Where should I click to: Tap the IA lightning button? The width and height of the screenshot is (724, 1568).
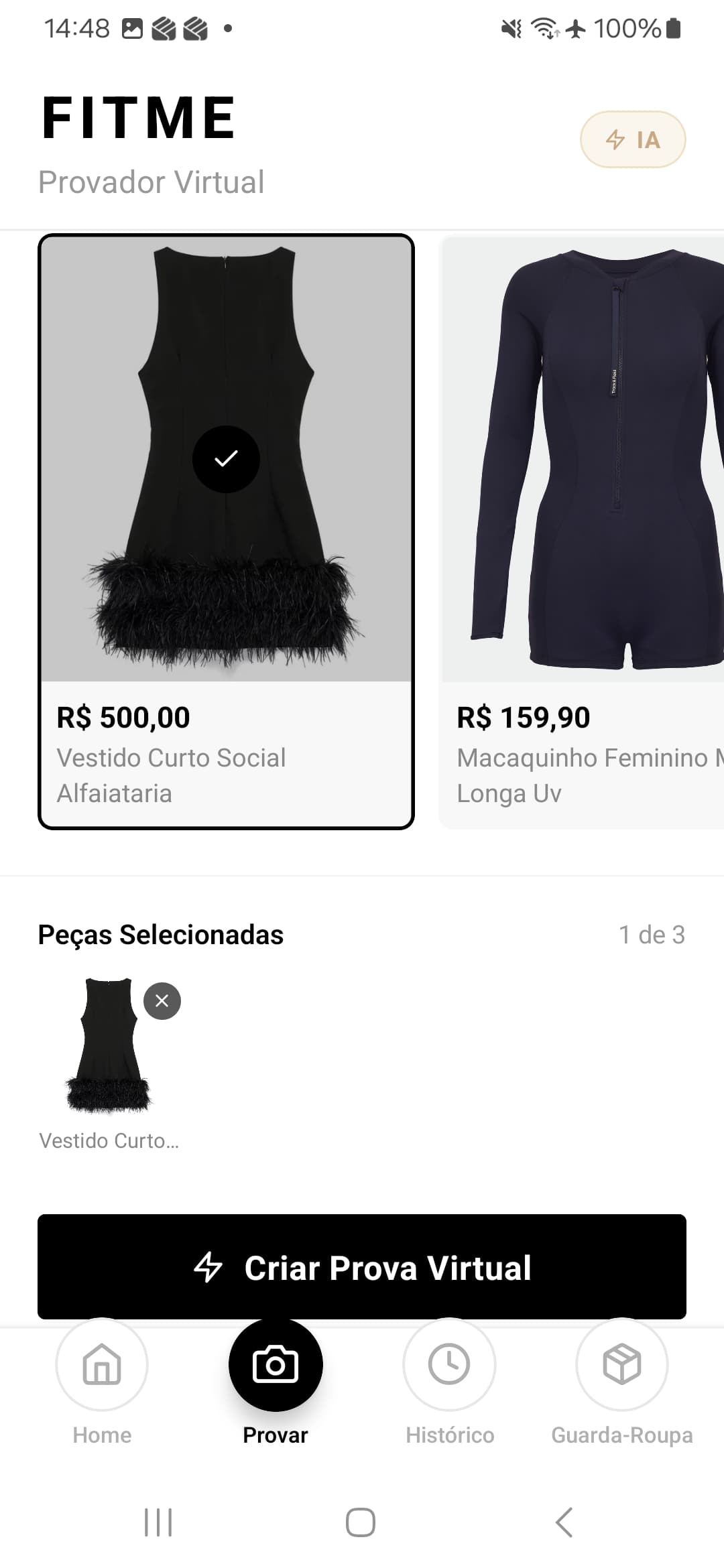[x=632, y=139]
